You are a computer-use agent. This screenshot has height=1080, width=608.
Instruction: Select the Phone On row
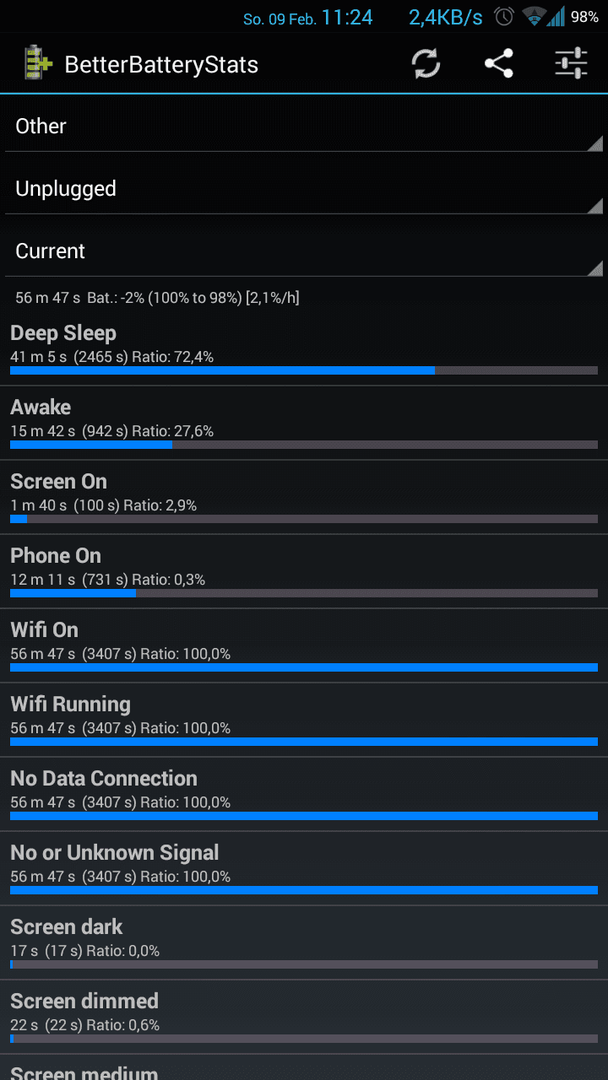pyautogui.click(x=304, y=570)
